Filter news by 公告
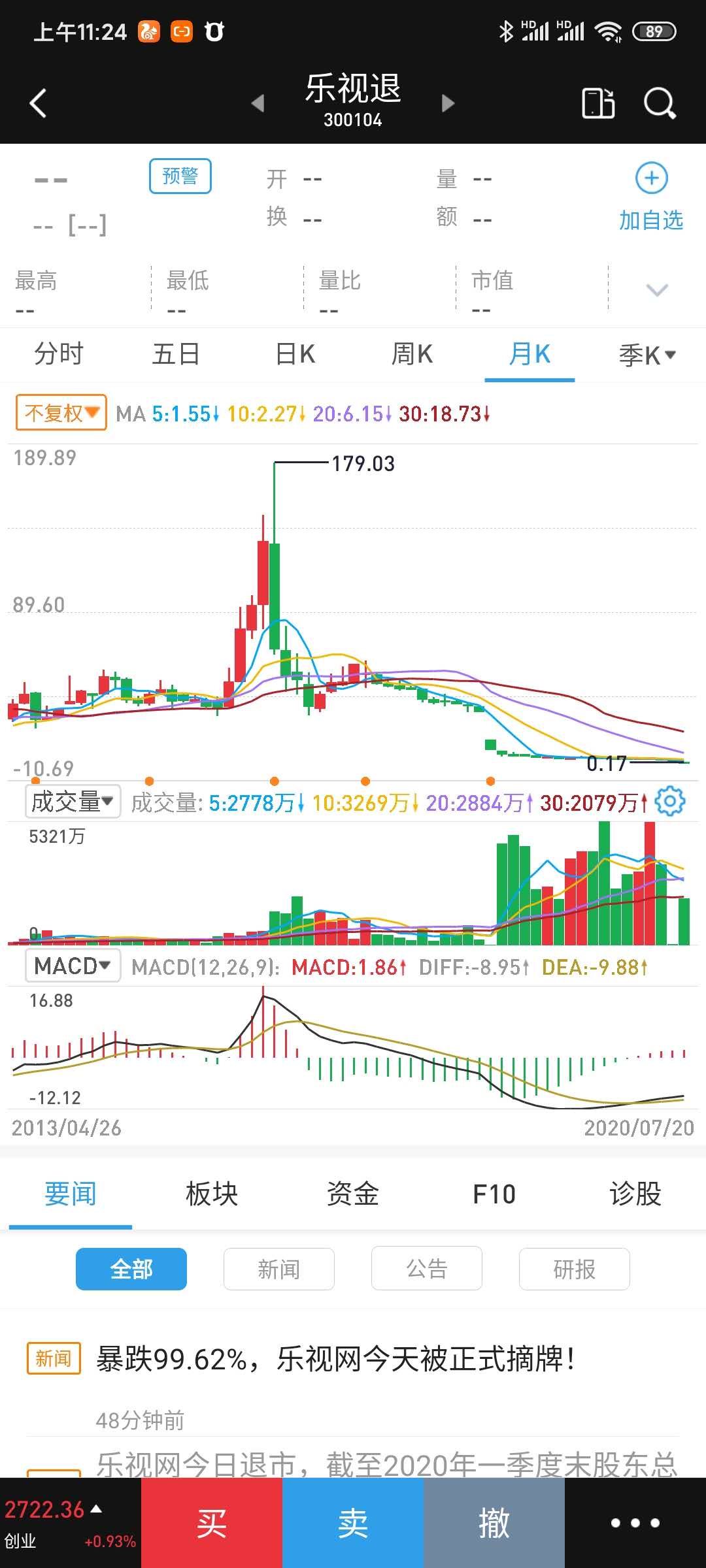Image resolution: width=706 pixels, height=1568 pixels. [426, 1269]
